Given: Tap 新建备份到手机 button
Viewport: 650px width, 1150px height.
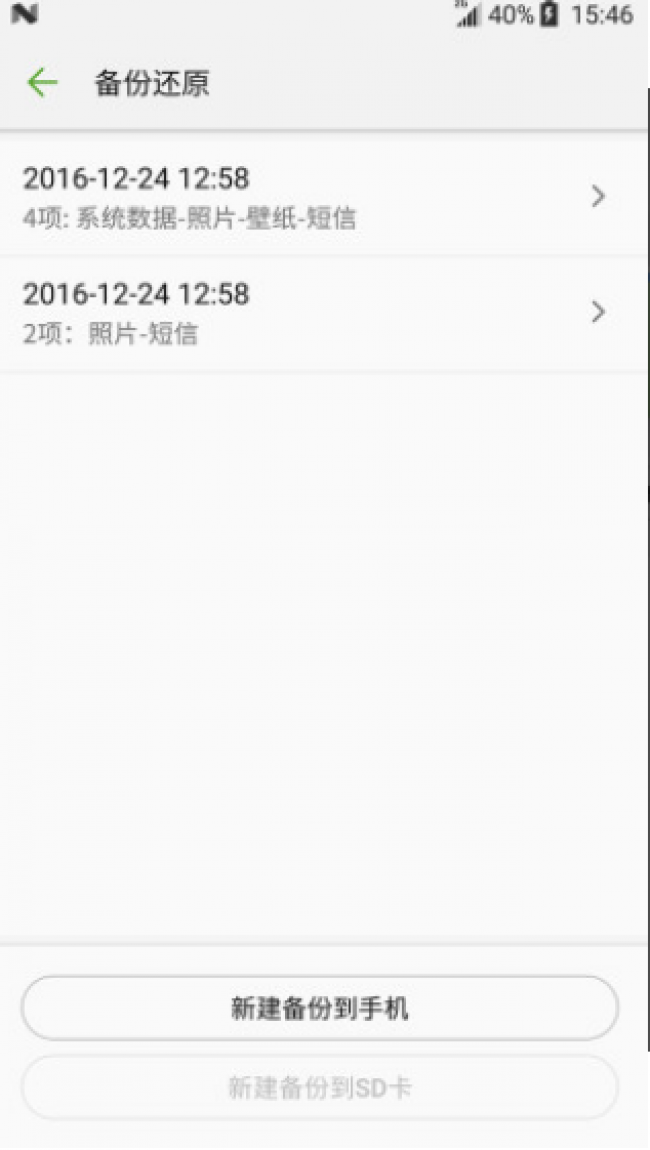Looking at the screenshot, I should 320,1008.
